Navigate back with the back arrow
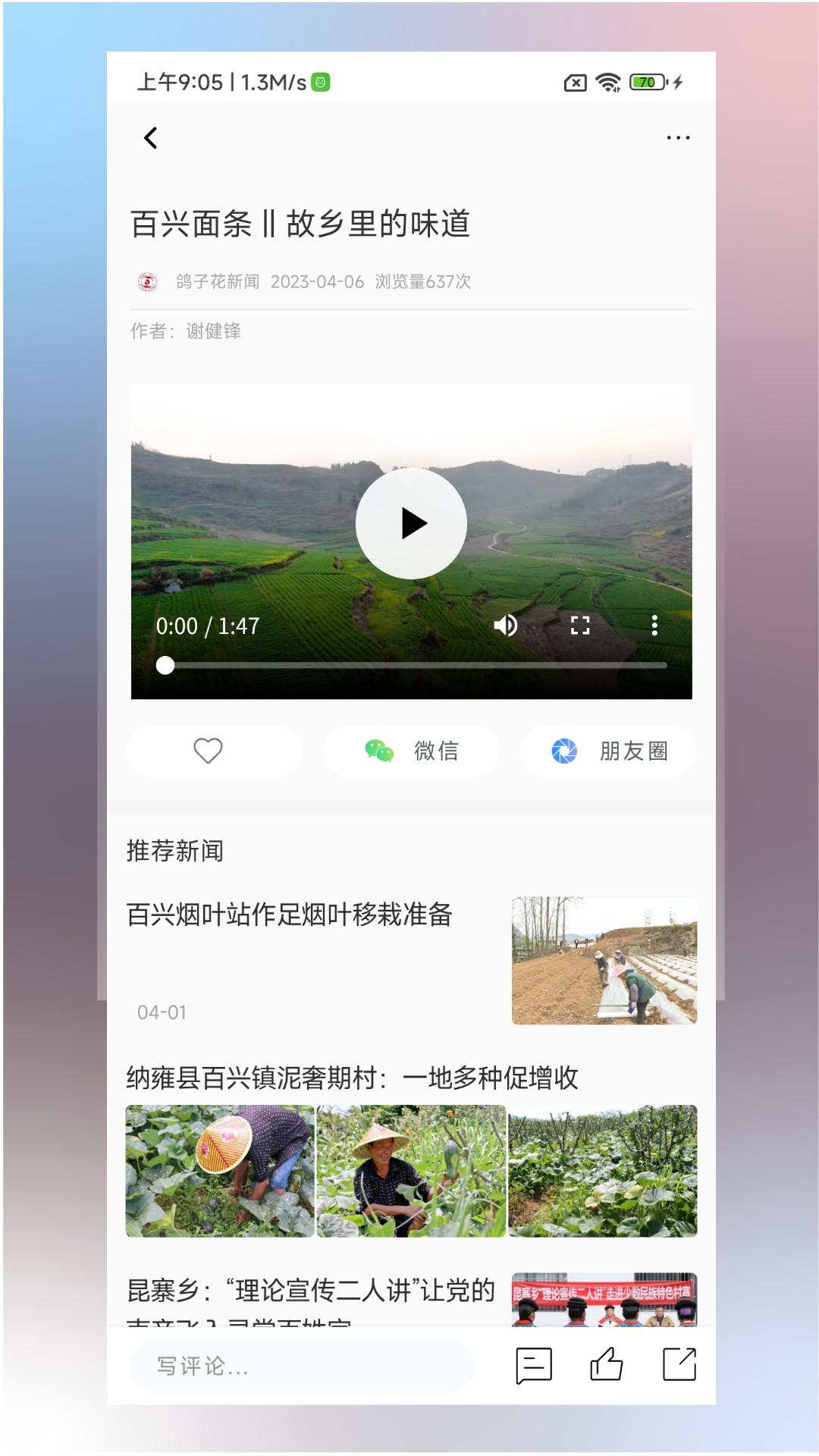 point(151,137)
